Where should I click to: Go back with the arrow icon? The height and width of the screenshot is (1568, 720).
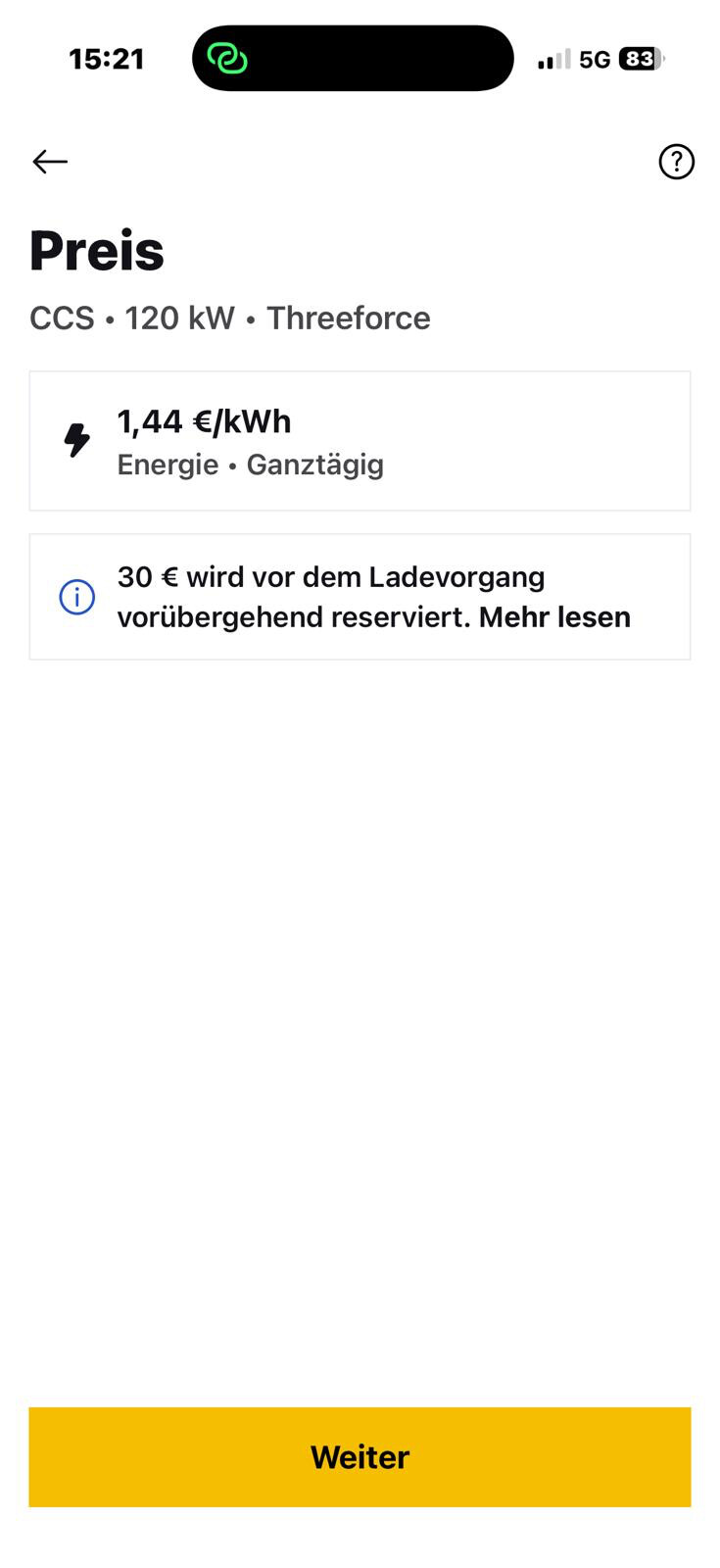50,162
